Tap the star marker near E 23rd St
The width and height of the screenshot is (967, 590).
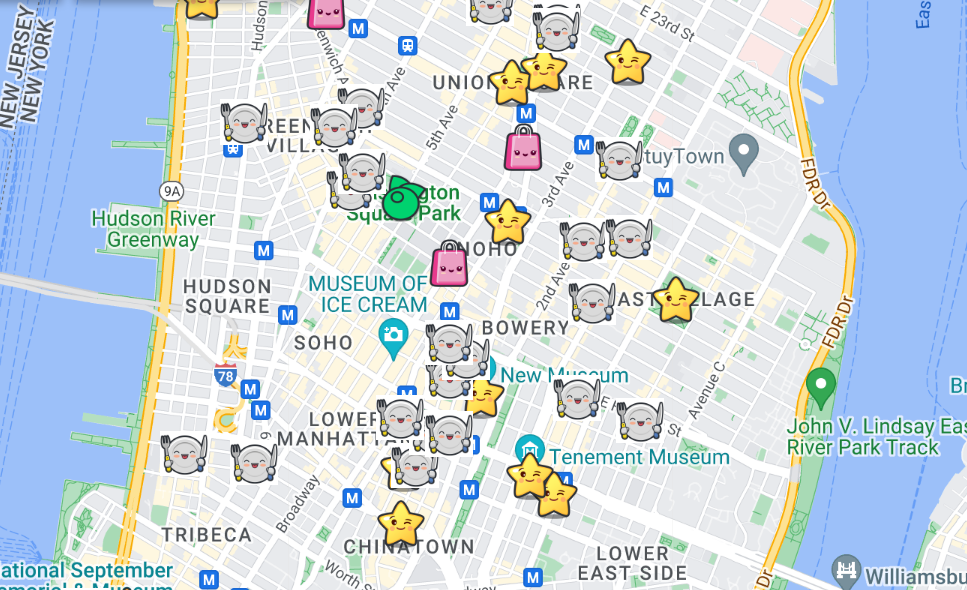pyautogui.click(x=628, y=62)
